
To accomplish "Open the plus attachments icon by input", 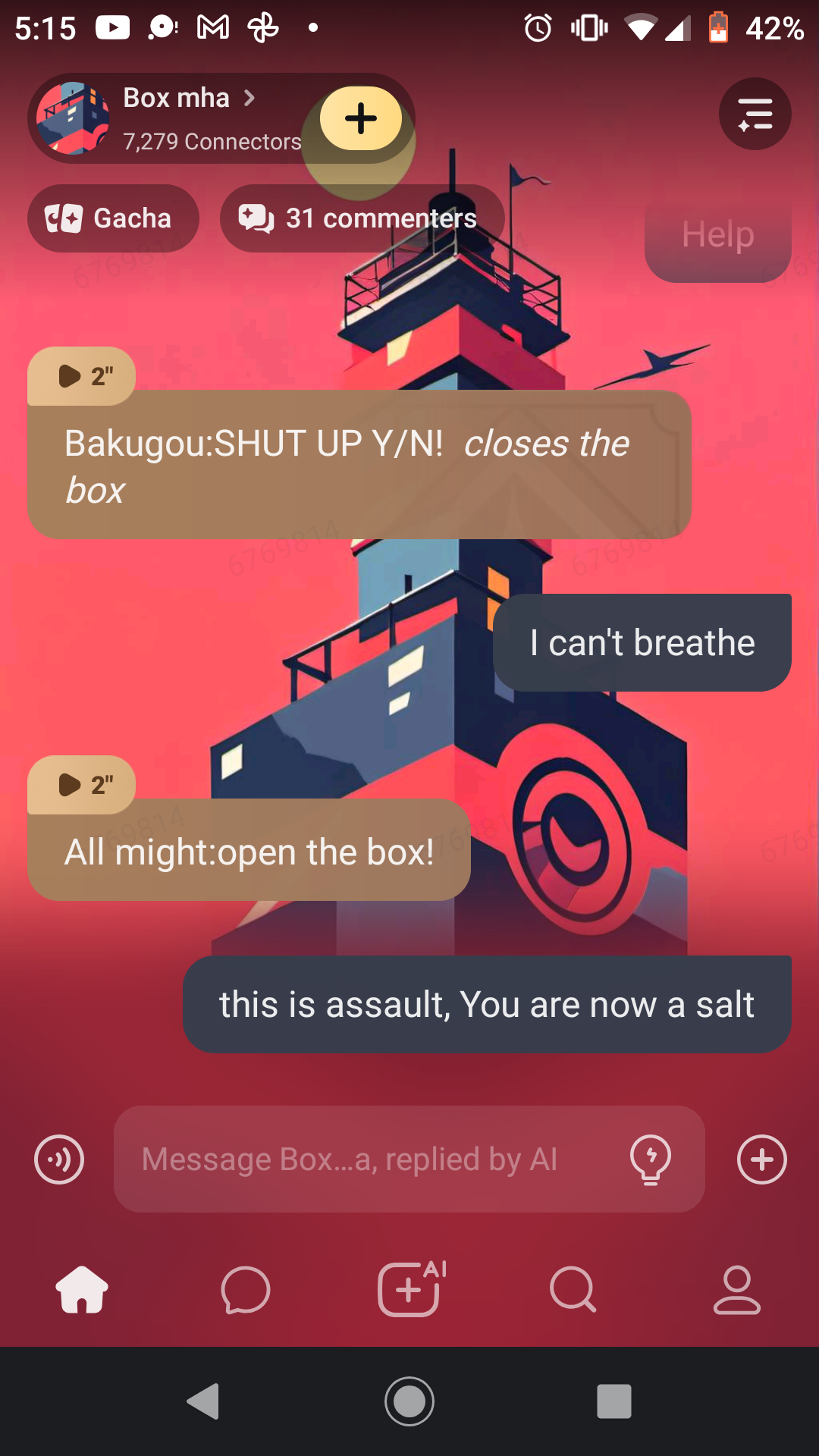I will click(761, 1159).
